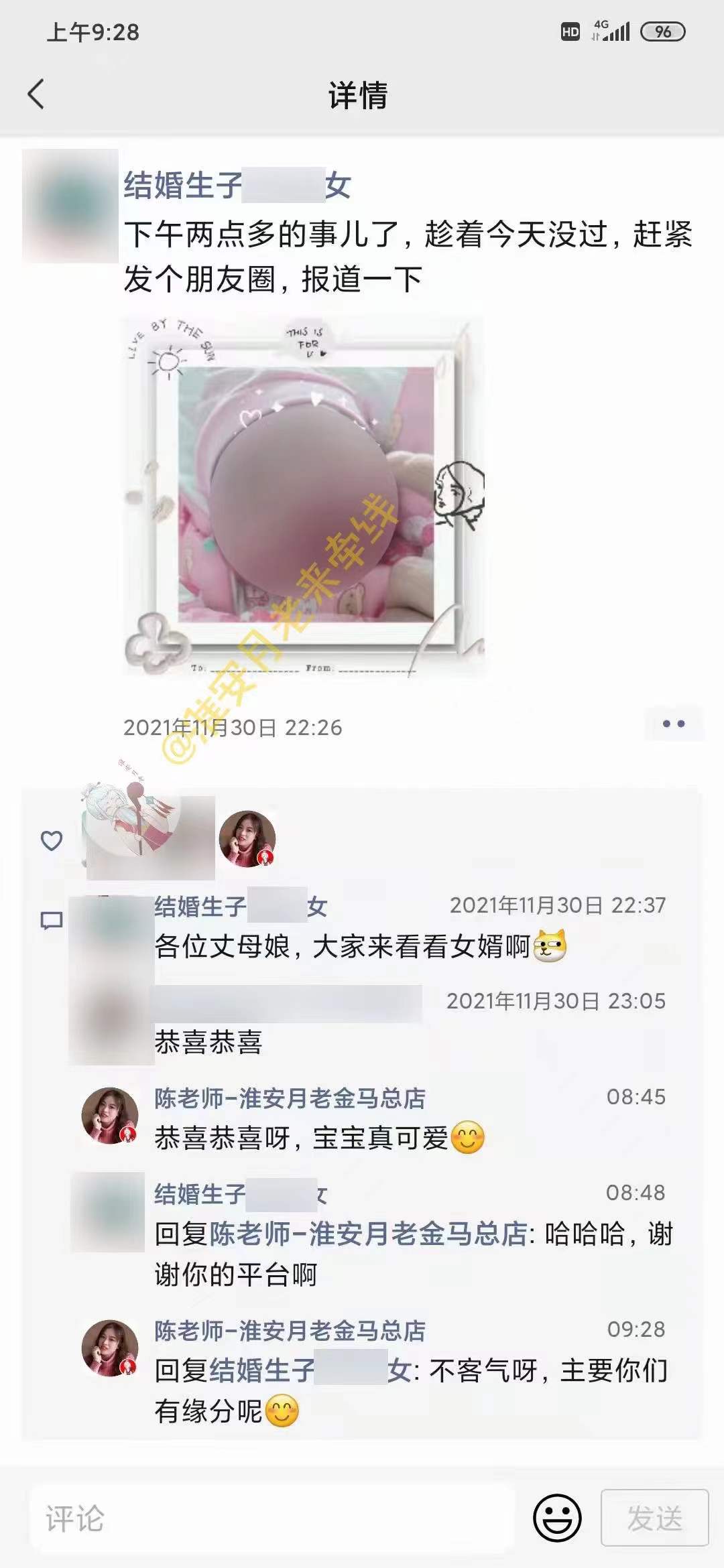
Task: Open the poster's profile name 结婚生子…女
Action: point(237,186)
